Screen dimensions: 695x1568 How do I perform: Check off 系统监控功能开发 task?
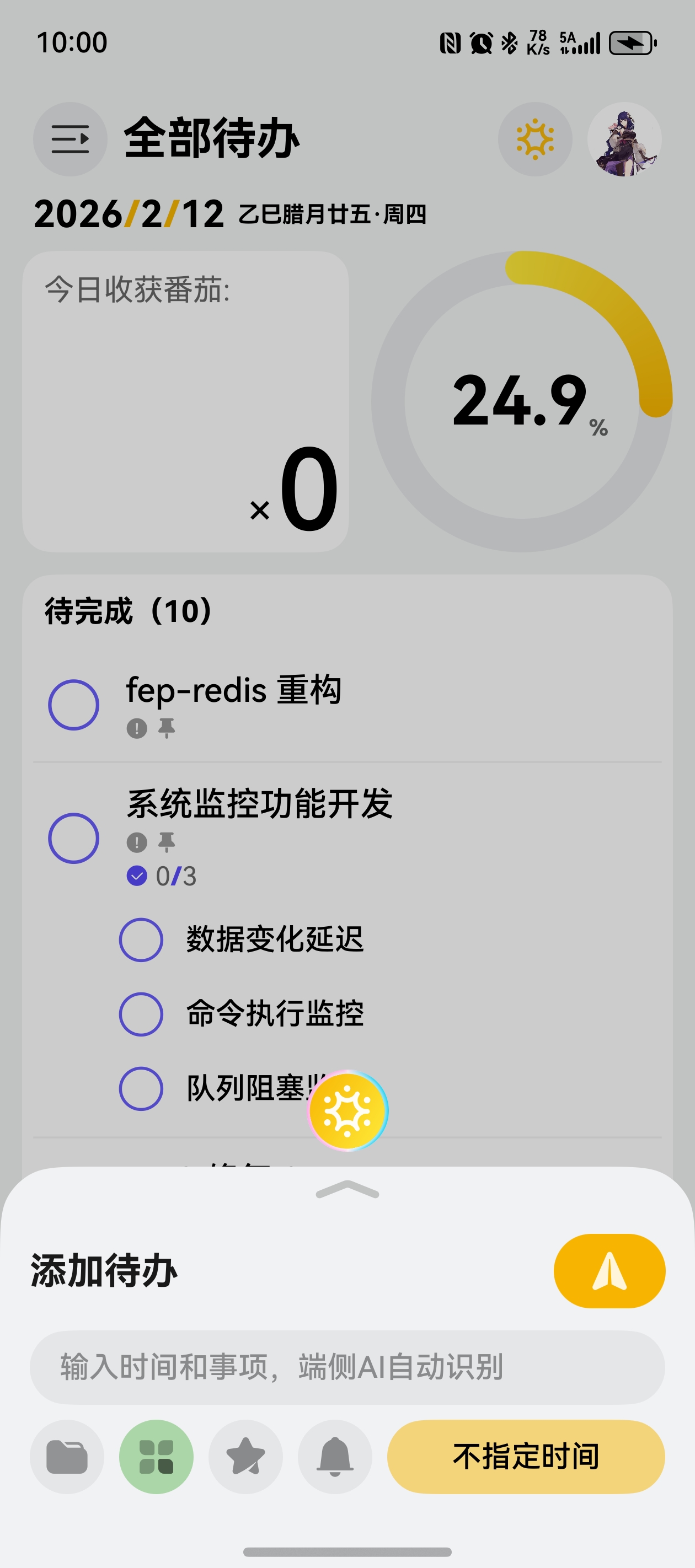click(x=74, y=838)
